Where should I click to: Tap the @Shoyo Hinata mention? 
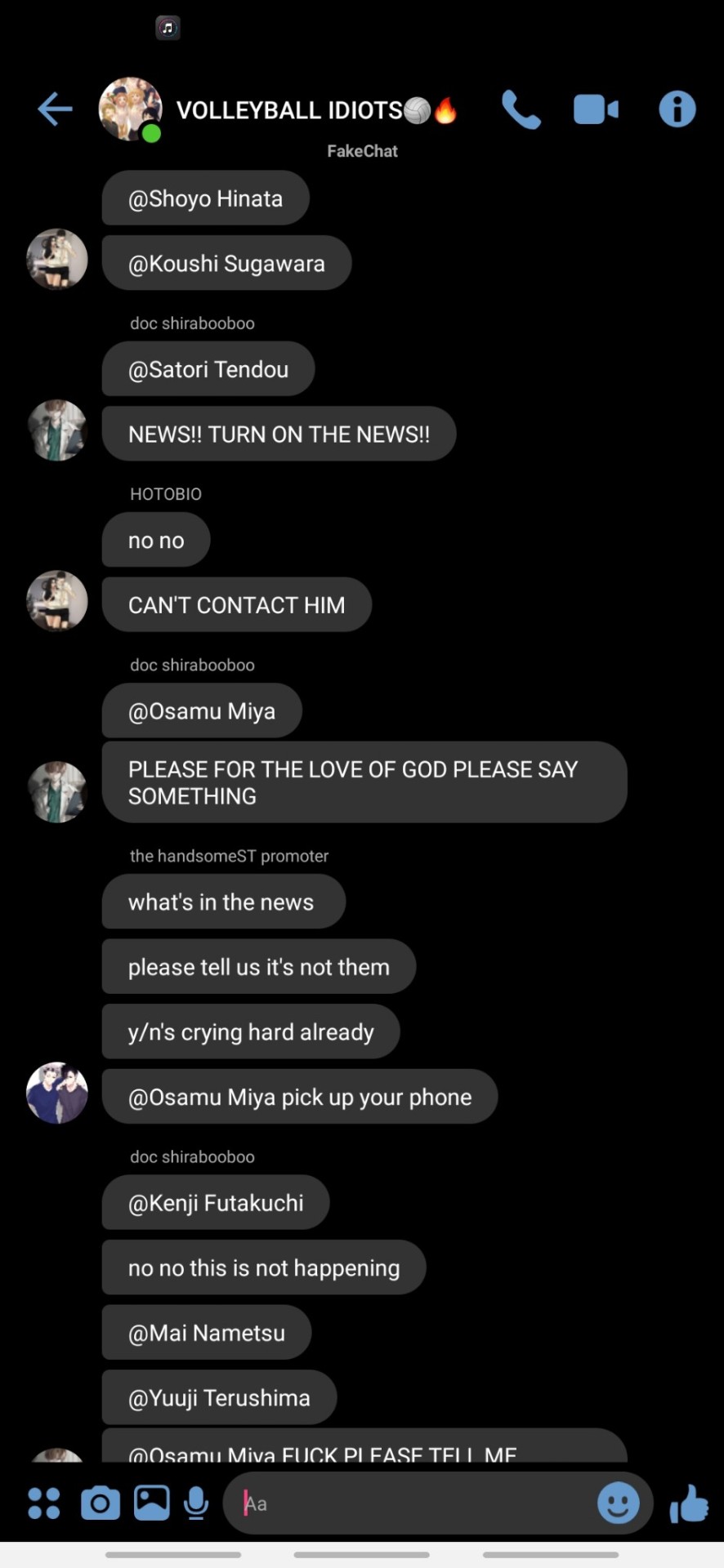click(205, 198)
